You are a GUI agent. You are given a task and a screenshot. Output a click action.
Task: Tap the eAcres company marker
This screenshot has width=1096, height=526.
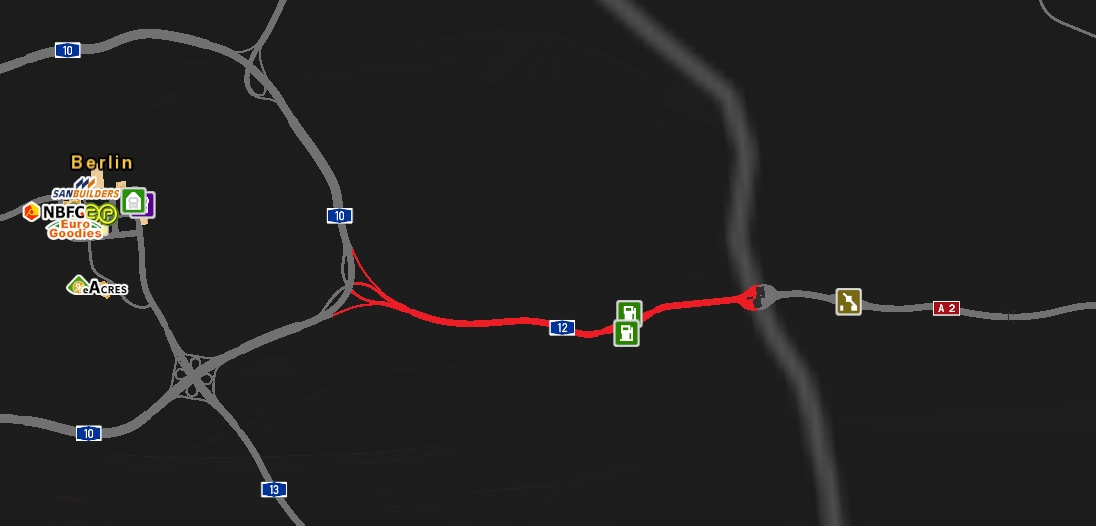(98, 287)
